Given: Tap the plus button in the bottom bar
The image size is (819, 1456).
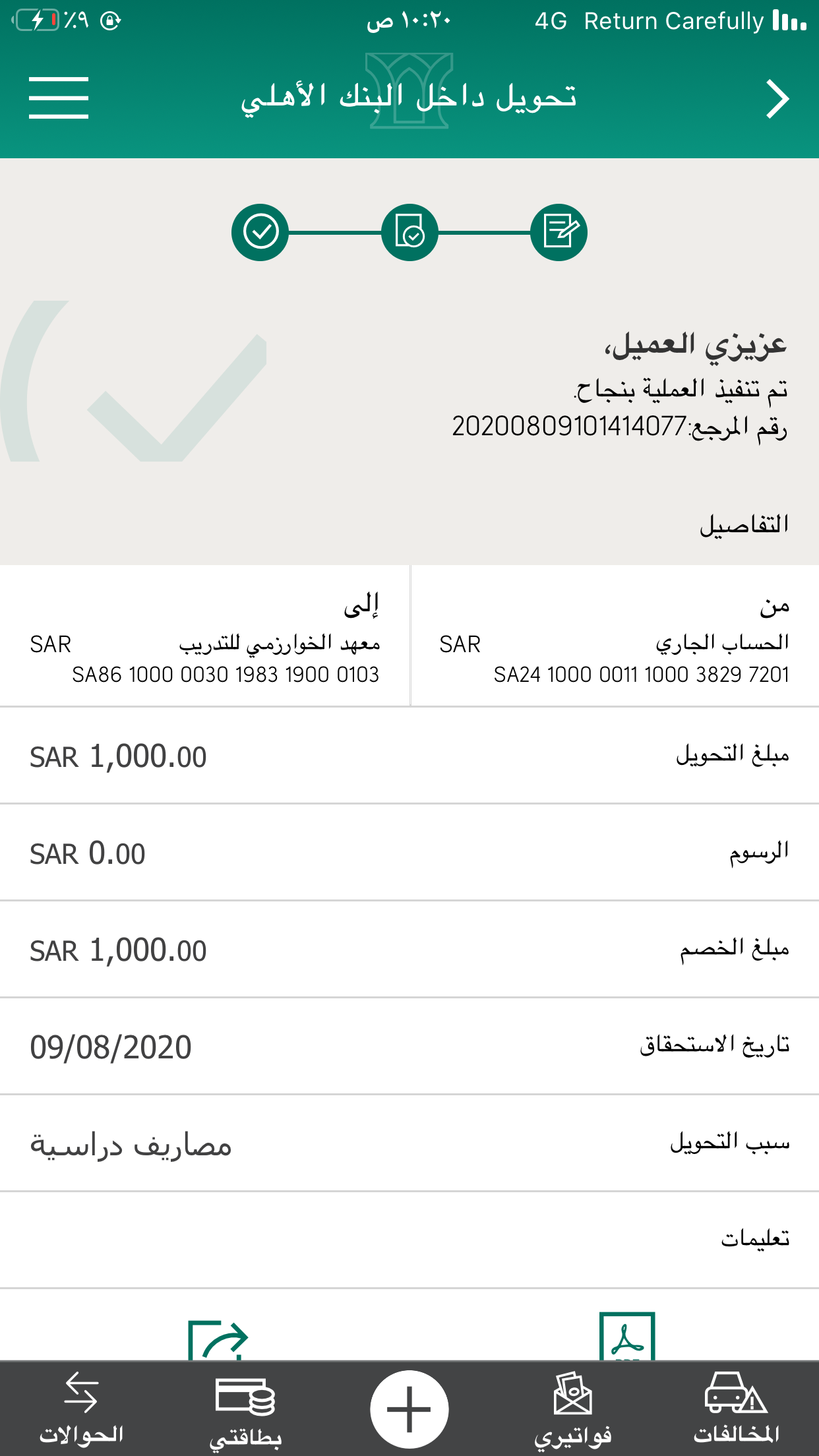Looking at the screenshot, I should (x=409, y=1409).
